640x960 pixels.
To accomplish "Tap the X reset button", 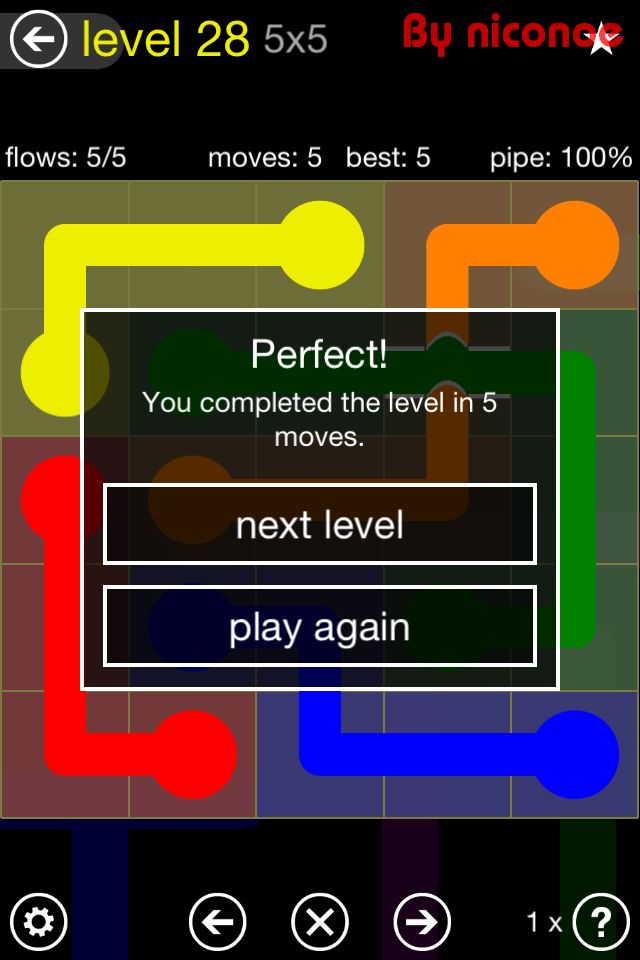I will coord(320,921).
